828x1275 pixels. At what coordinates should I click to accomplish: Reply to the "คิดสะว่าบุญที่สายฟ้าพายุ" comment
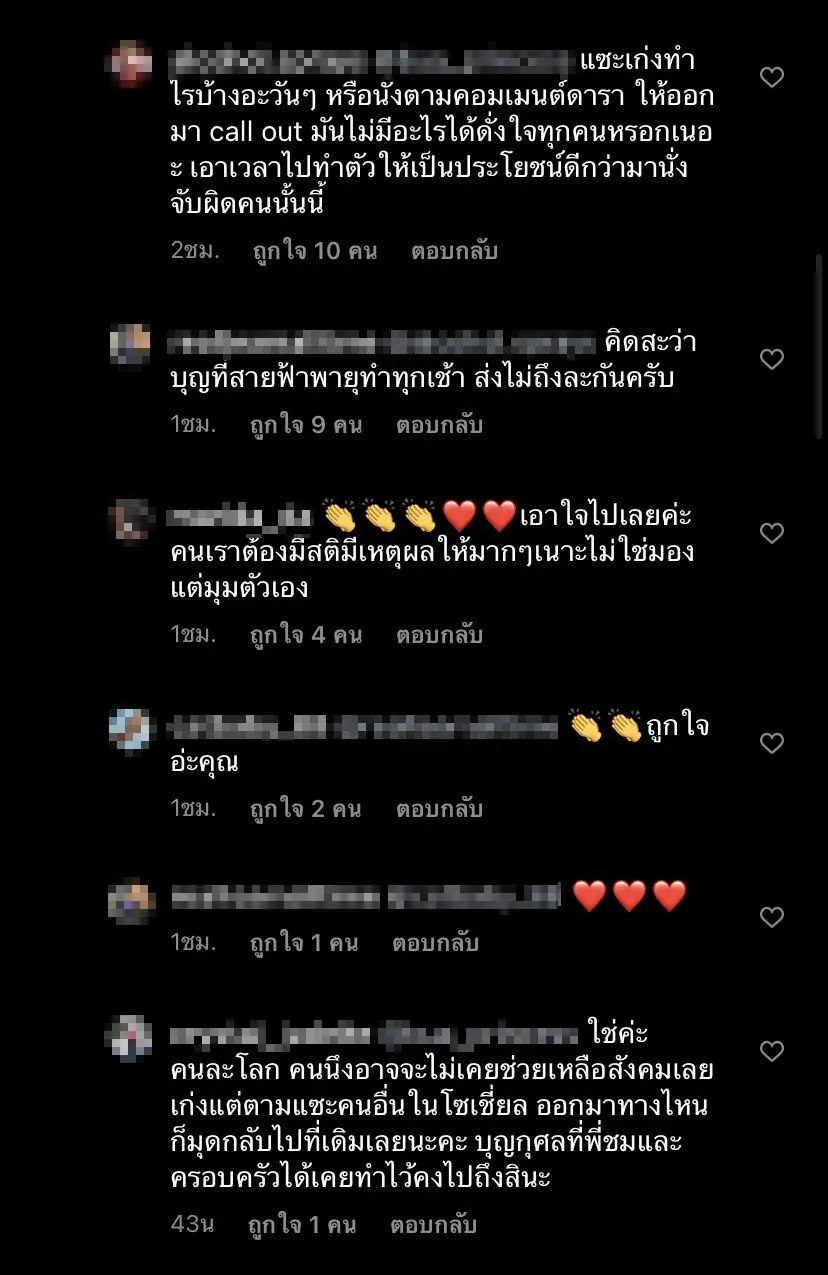[439, 425]
